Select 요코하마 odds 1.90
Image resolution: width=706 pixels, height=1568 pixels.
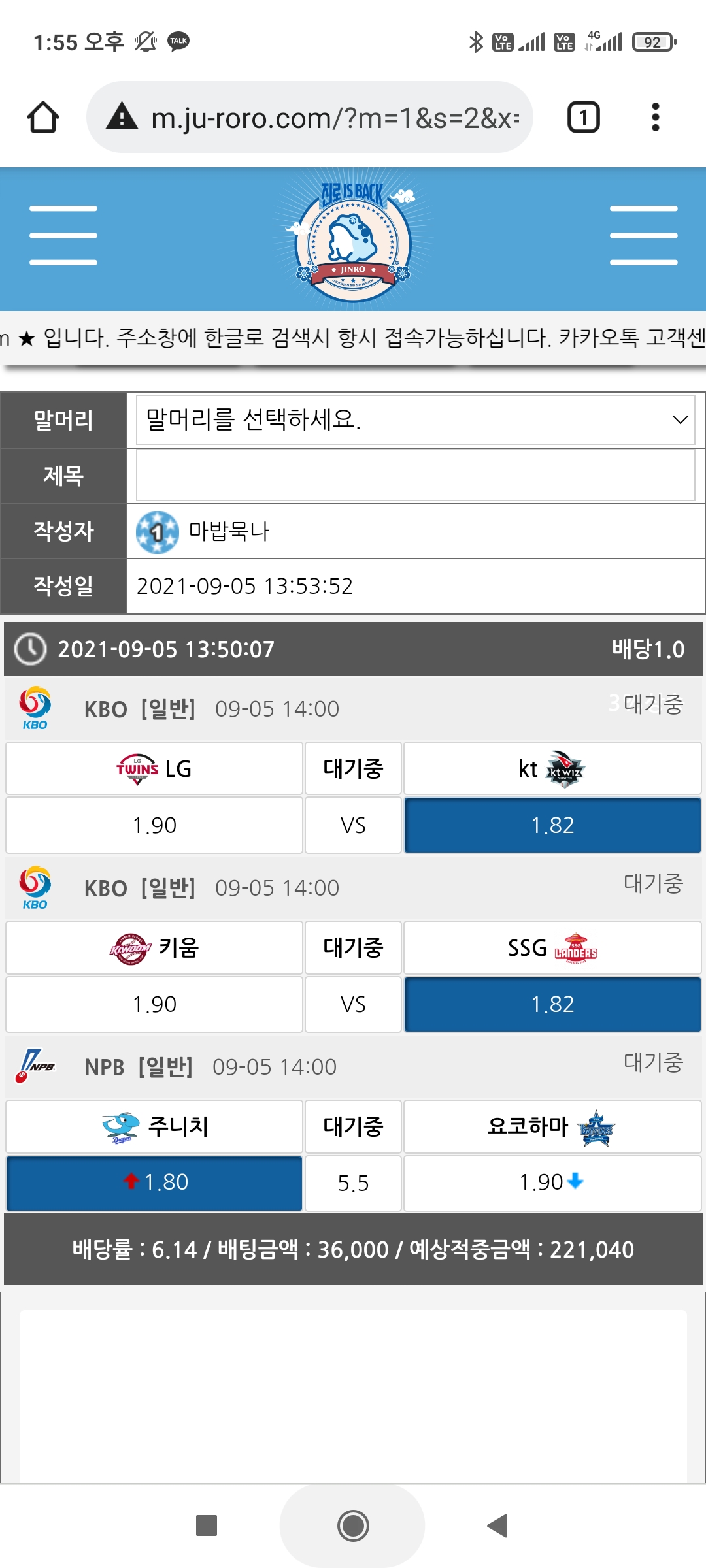(x=552, y=1183)
